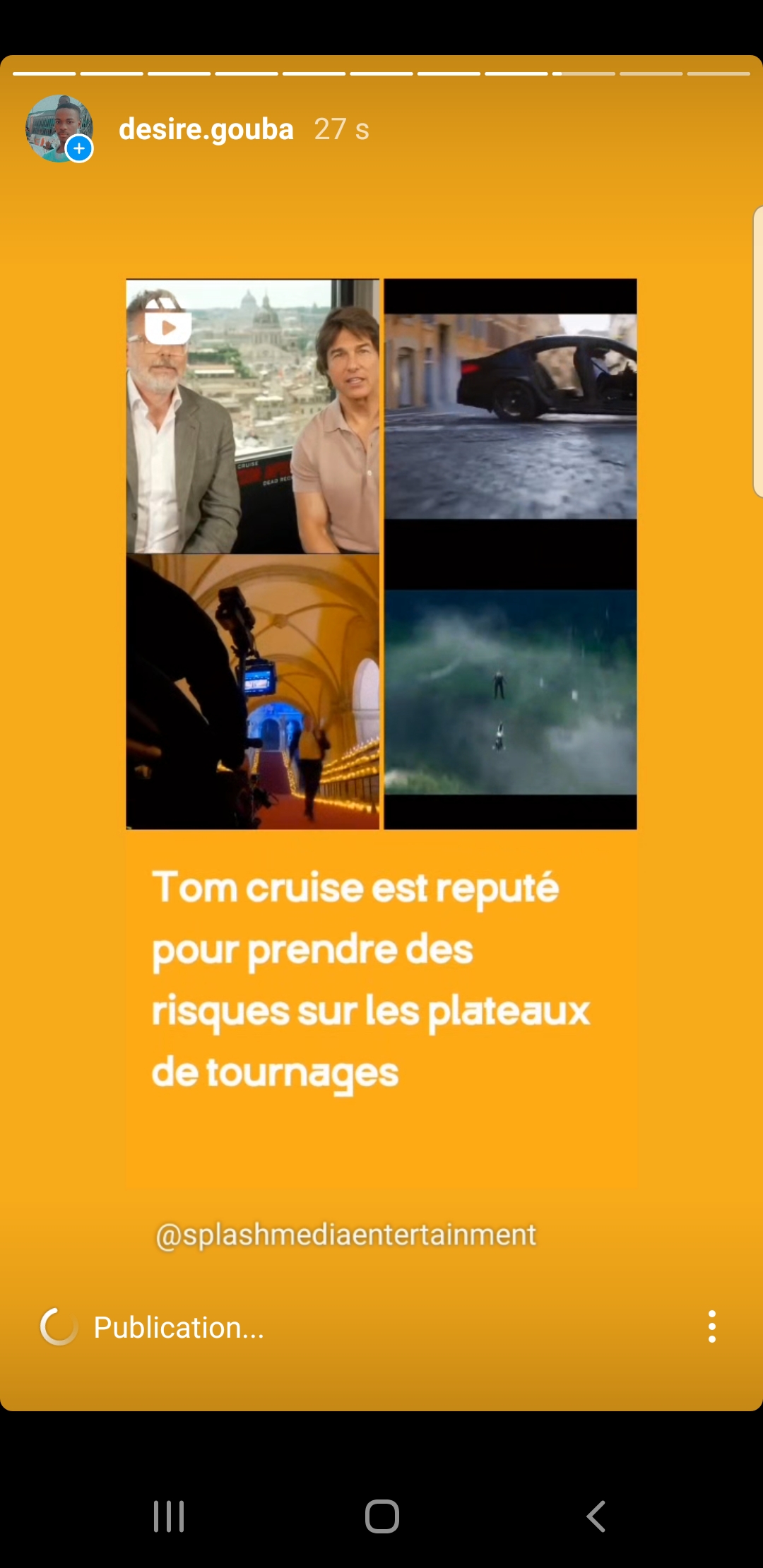
Task: Open desire.gouba's profile picture
Action: pos(59,129)
